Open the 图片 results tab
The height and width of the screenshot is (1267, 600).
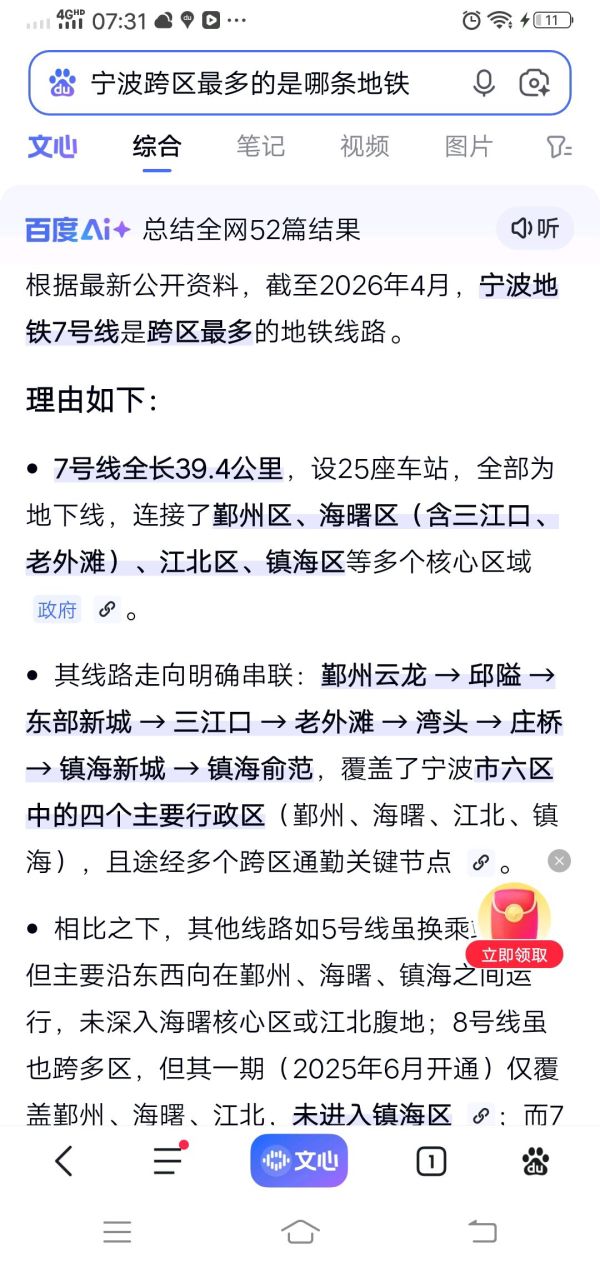pos(469,147)
